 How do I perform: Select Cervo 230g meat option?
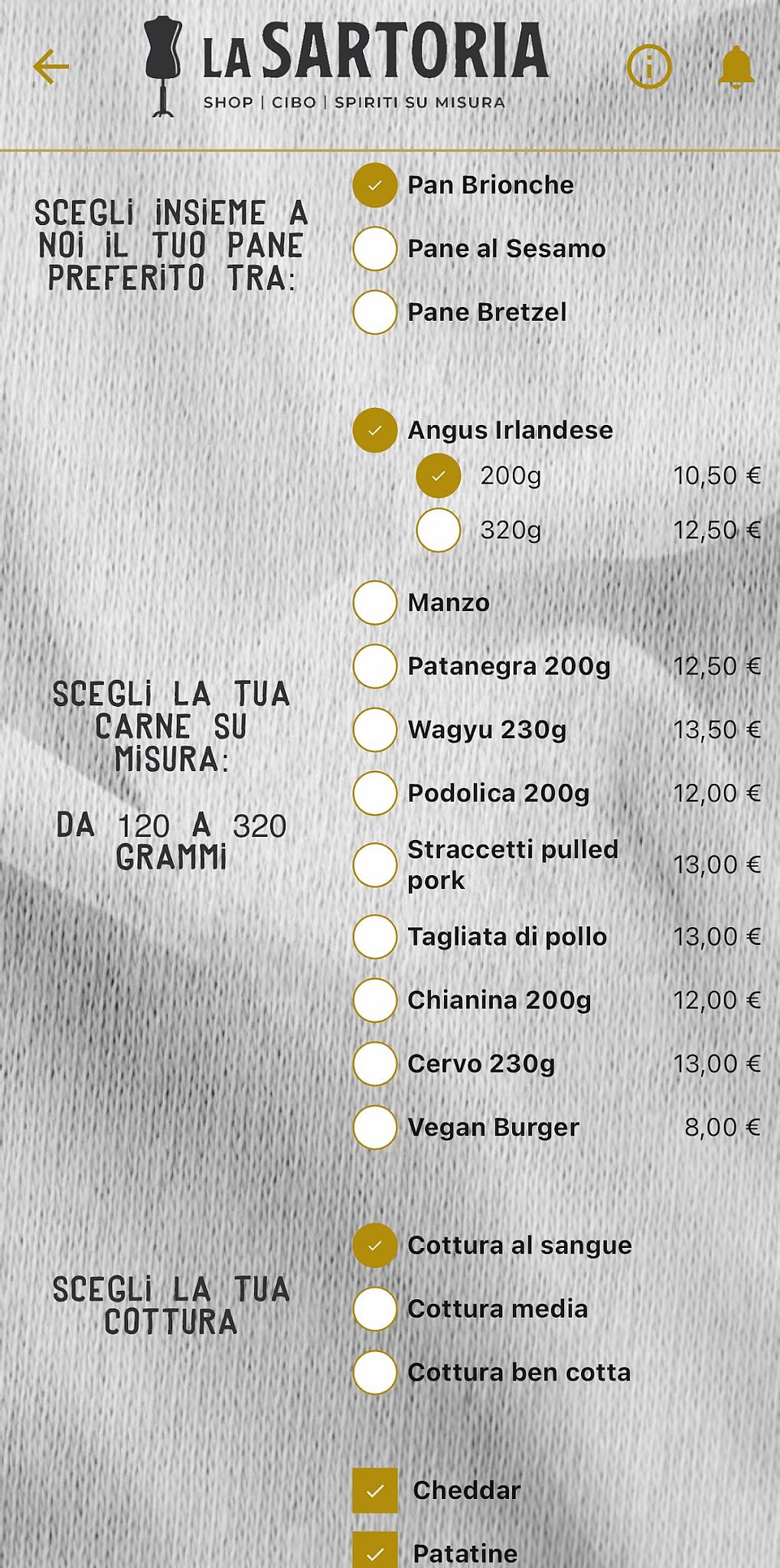point(374,1064)
